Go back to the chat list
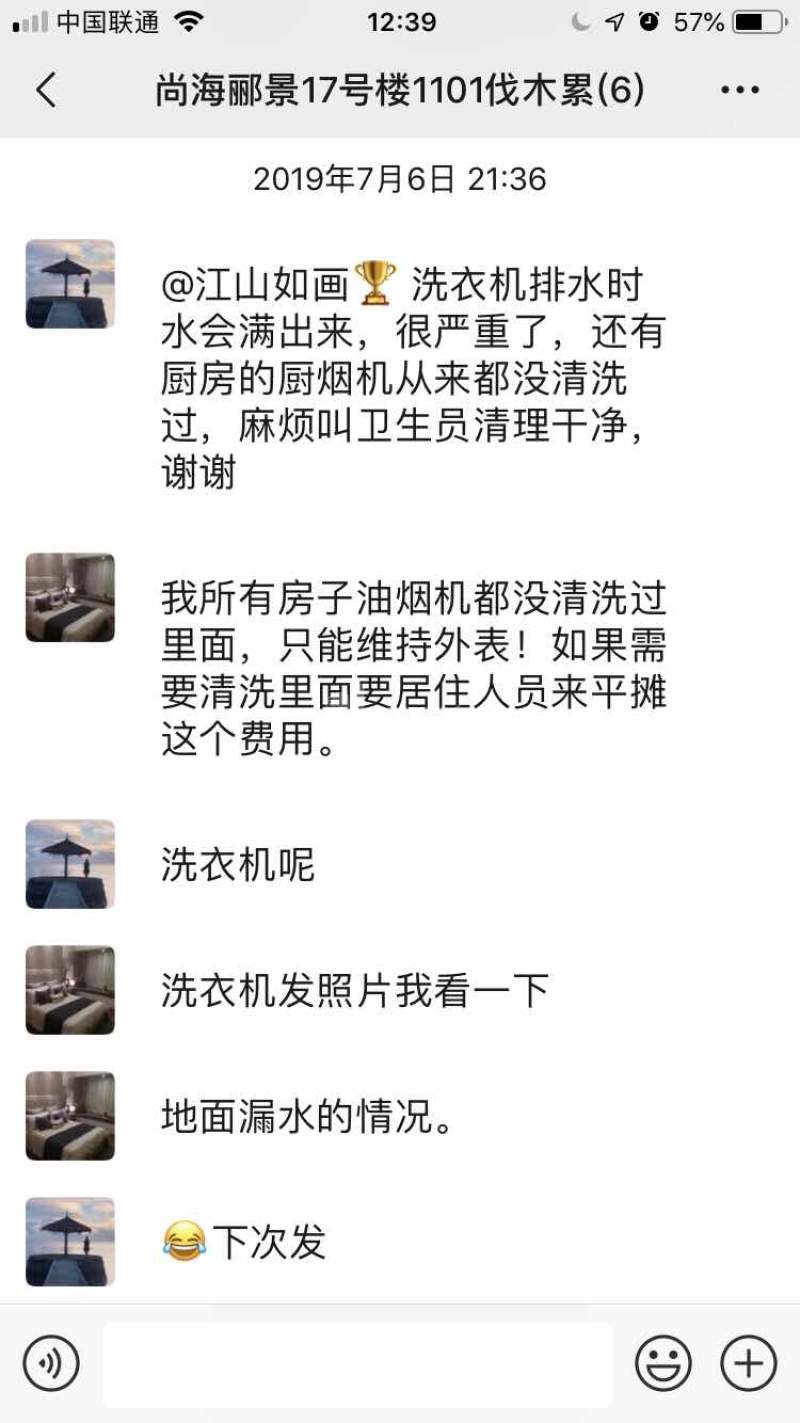The image size is (800, 1423). coord(46,91)
